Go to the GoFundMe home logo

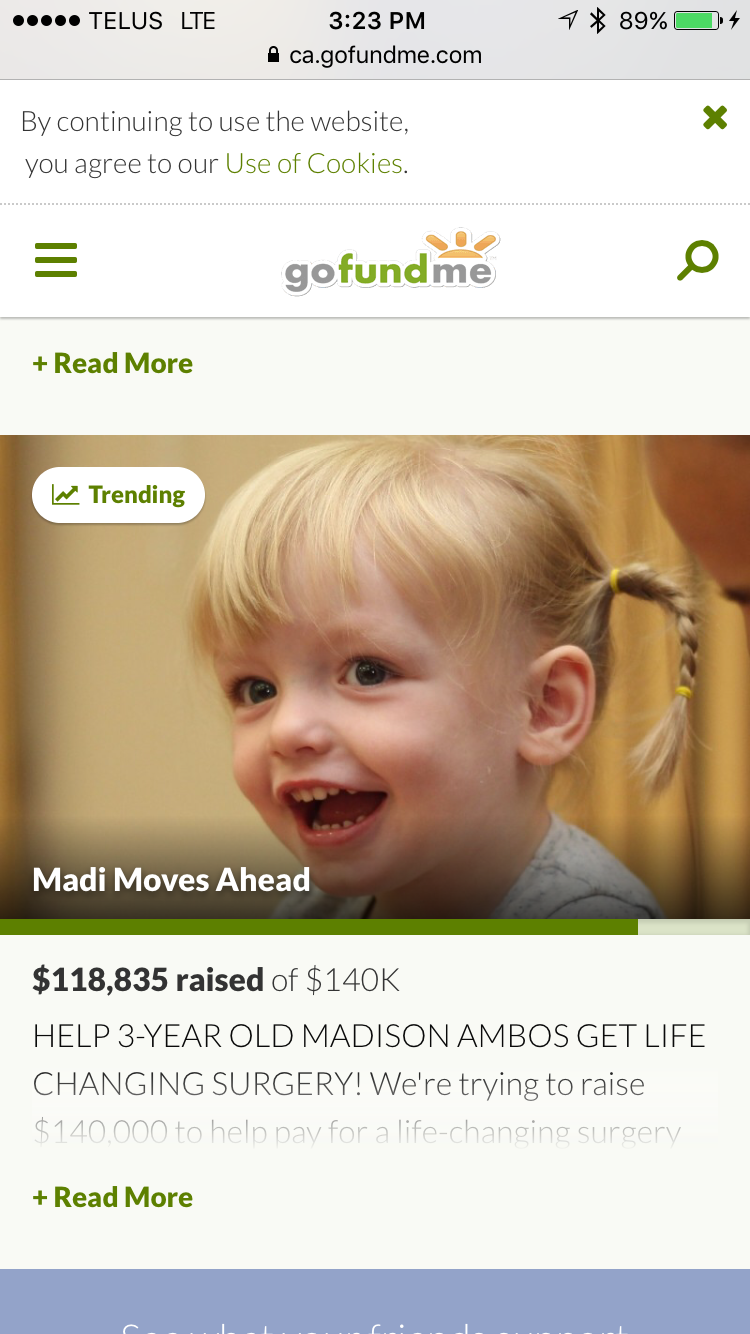390,263
